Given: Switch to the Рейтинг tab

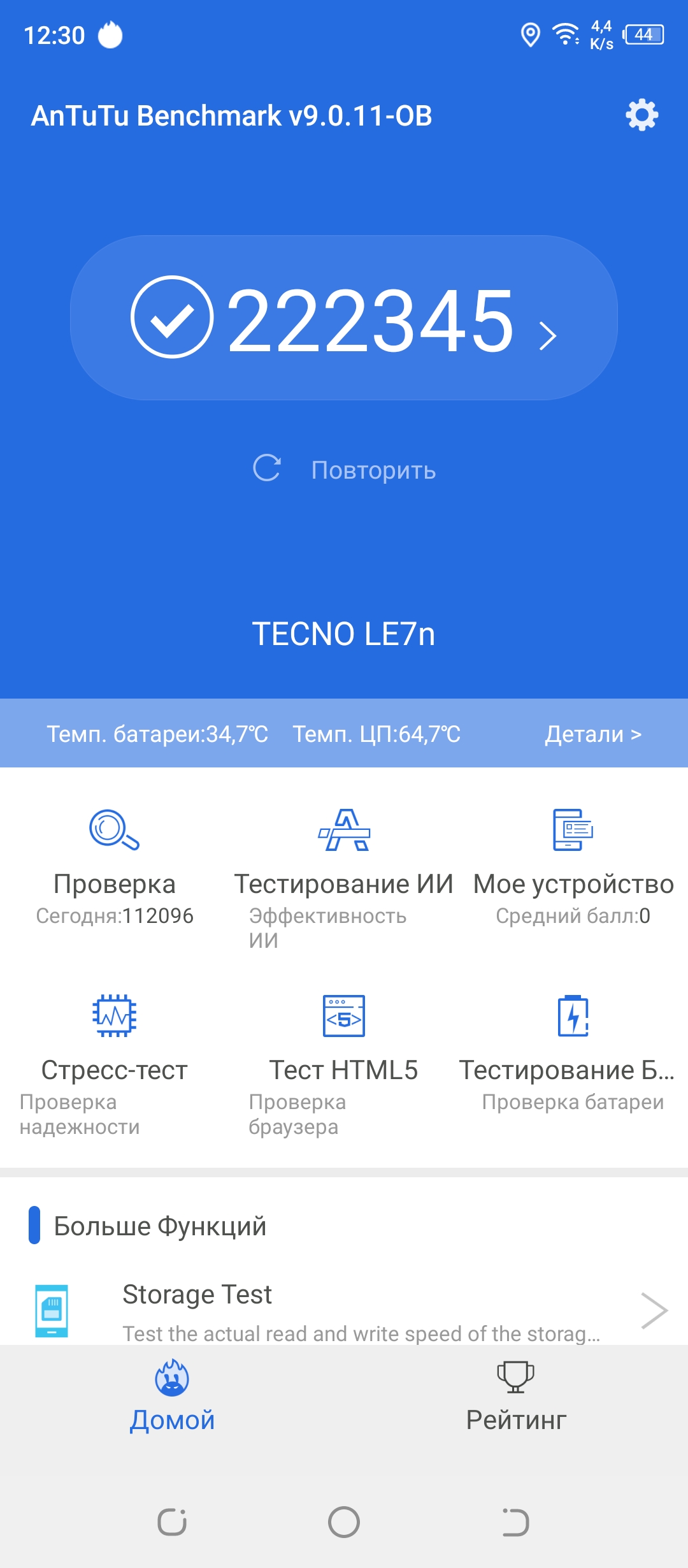Looking at the screenshot, I should pyautogui.click(x=516, y=1396).
